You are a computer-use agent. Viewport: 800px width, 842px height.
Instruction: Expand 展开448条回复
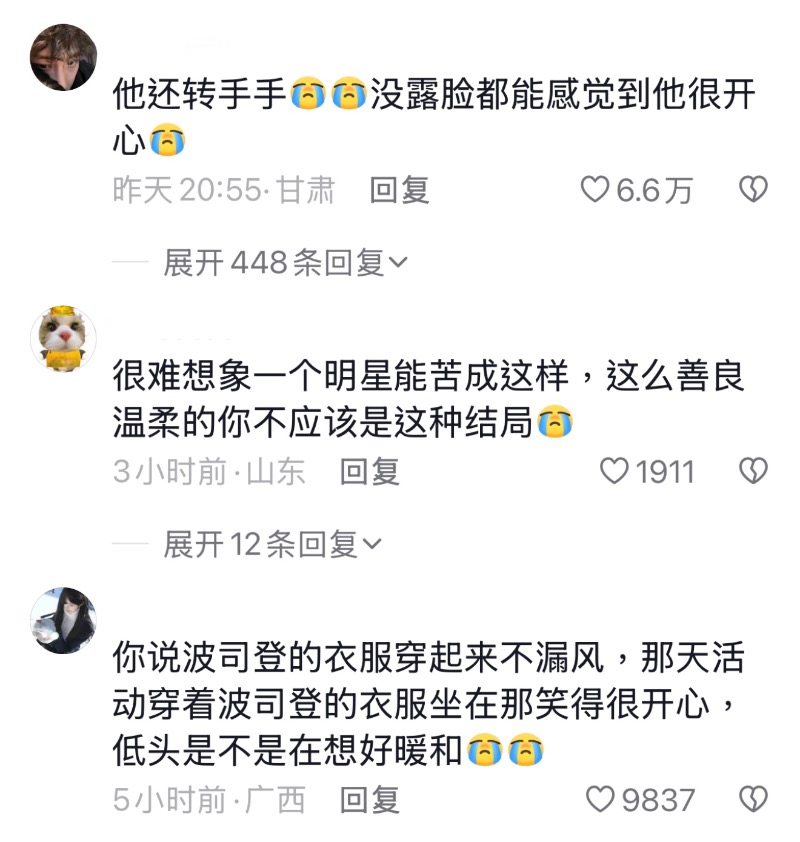(x=285, y=263)
